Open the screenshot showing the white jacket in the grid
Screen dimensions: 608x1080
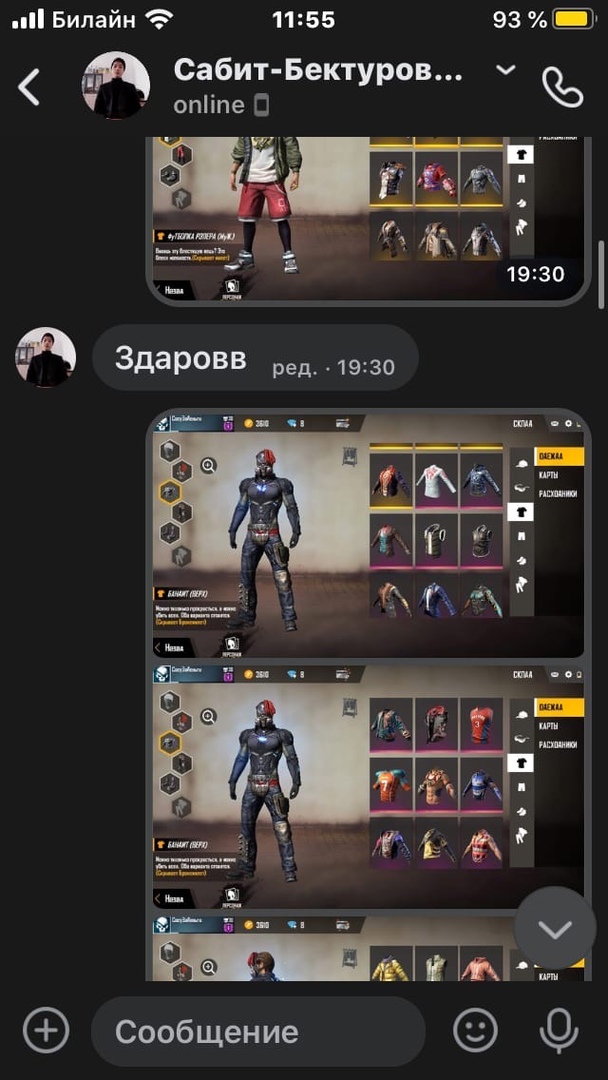[x=368, y=535]
